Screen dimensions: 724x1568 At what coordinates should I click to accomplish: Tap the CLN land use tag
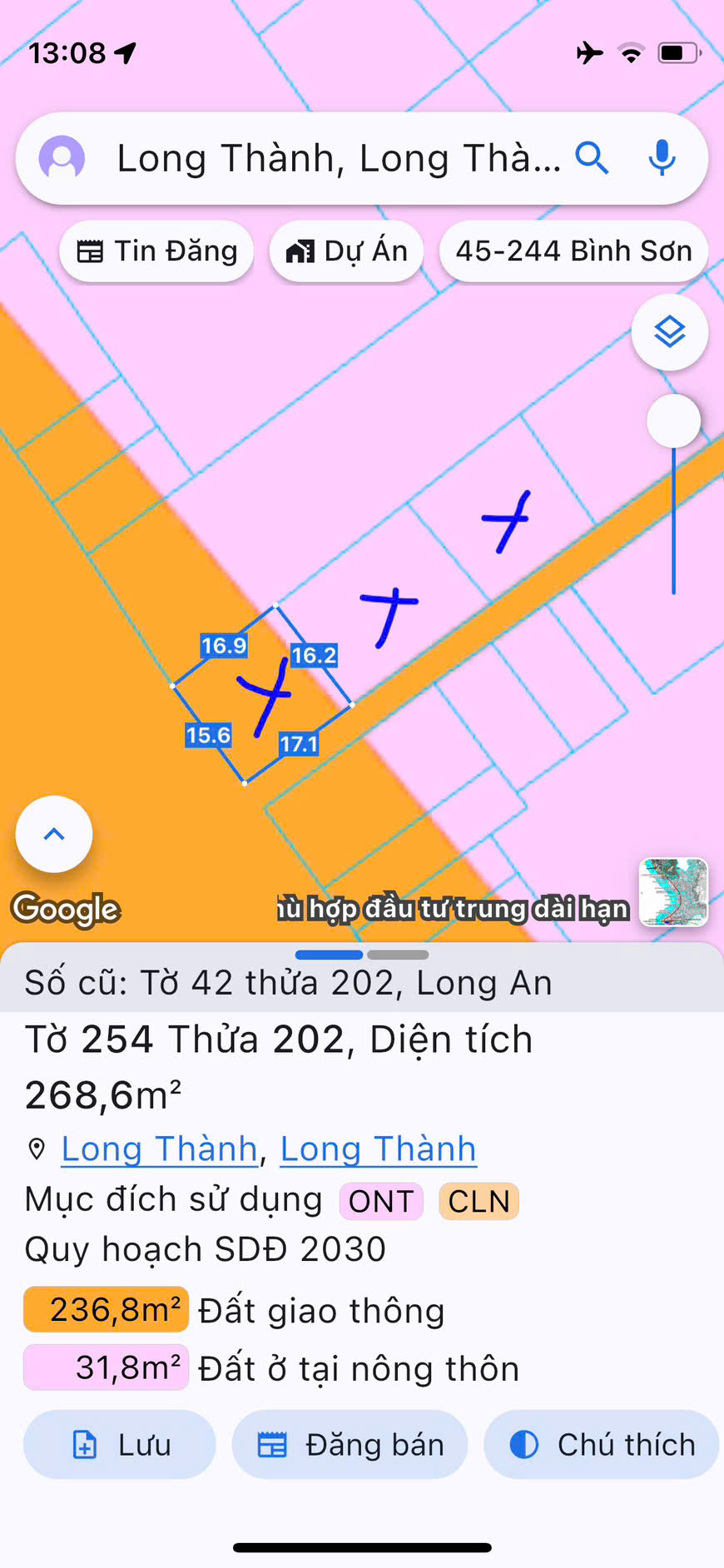coord(479,1202)
